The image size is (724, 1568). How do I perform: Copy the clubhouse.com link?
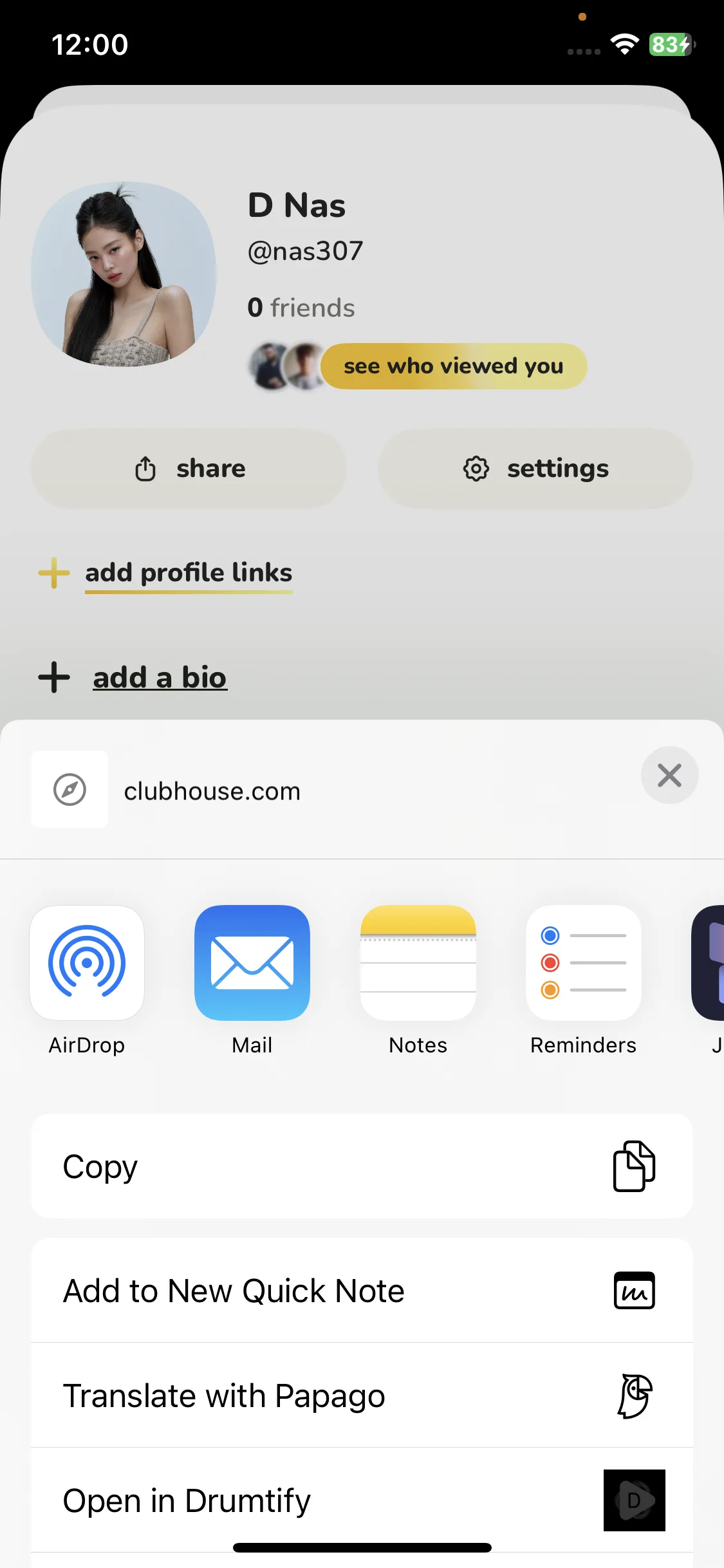362,1166
